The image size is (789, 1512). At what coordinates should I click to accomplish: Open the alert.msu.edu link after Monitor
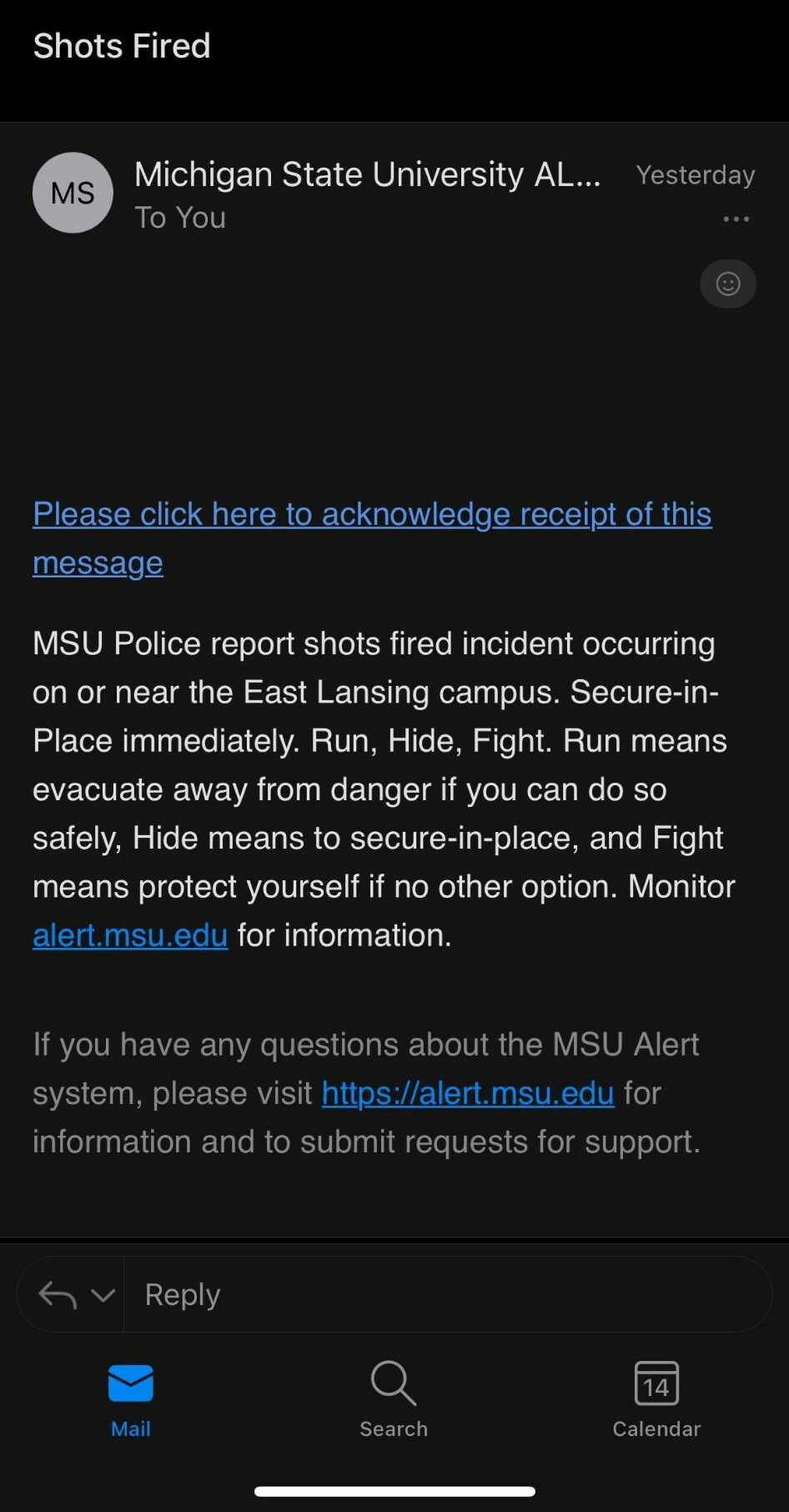(x=130, y=935)
